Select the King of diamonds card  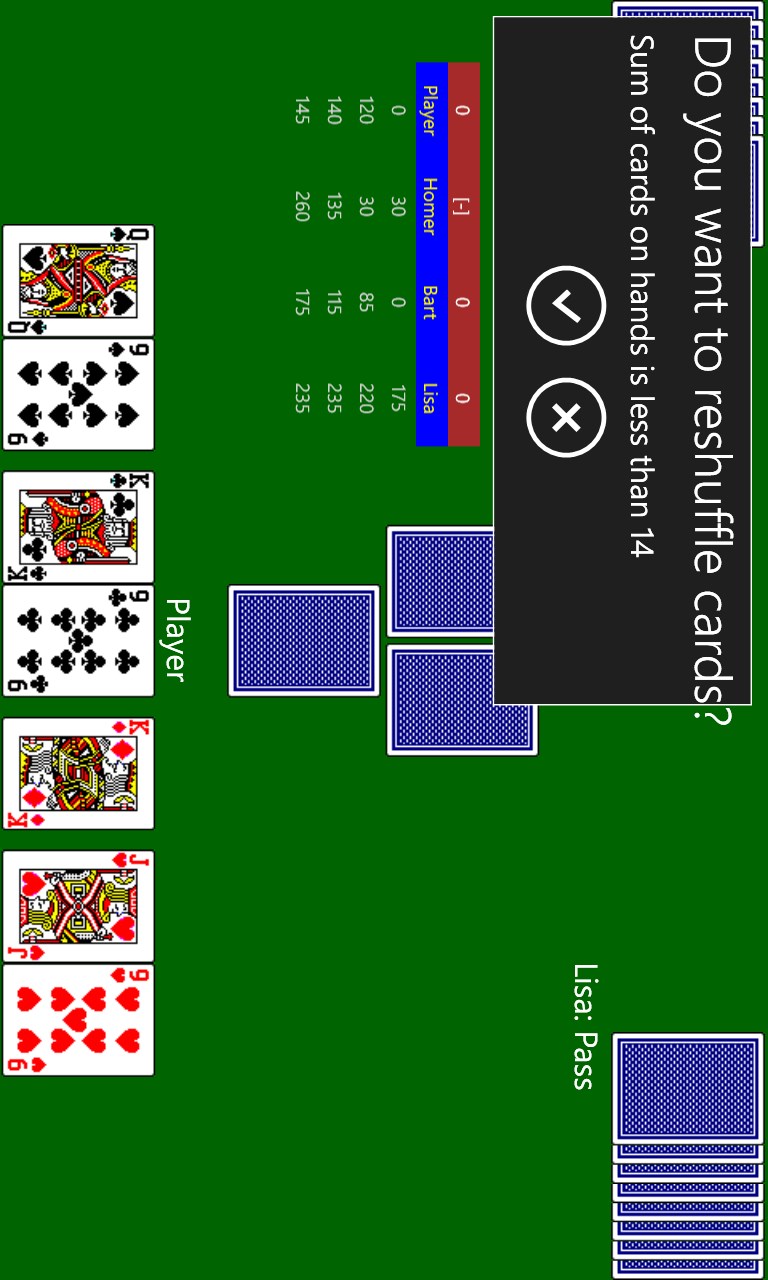coord(79,773)
